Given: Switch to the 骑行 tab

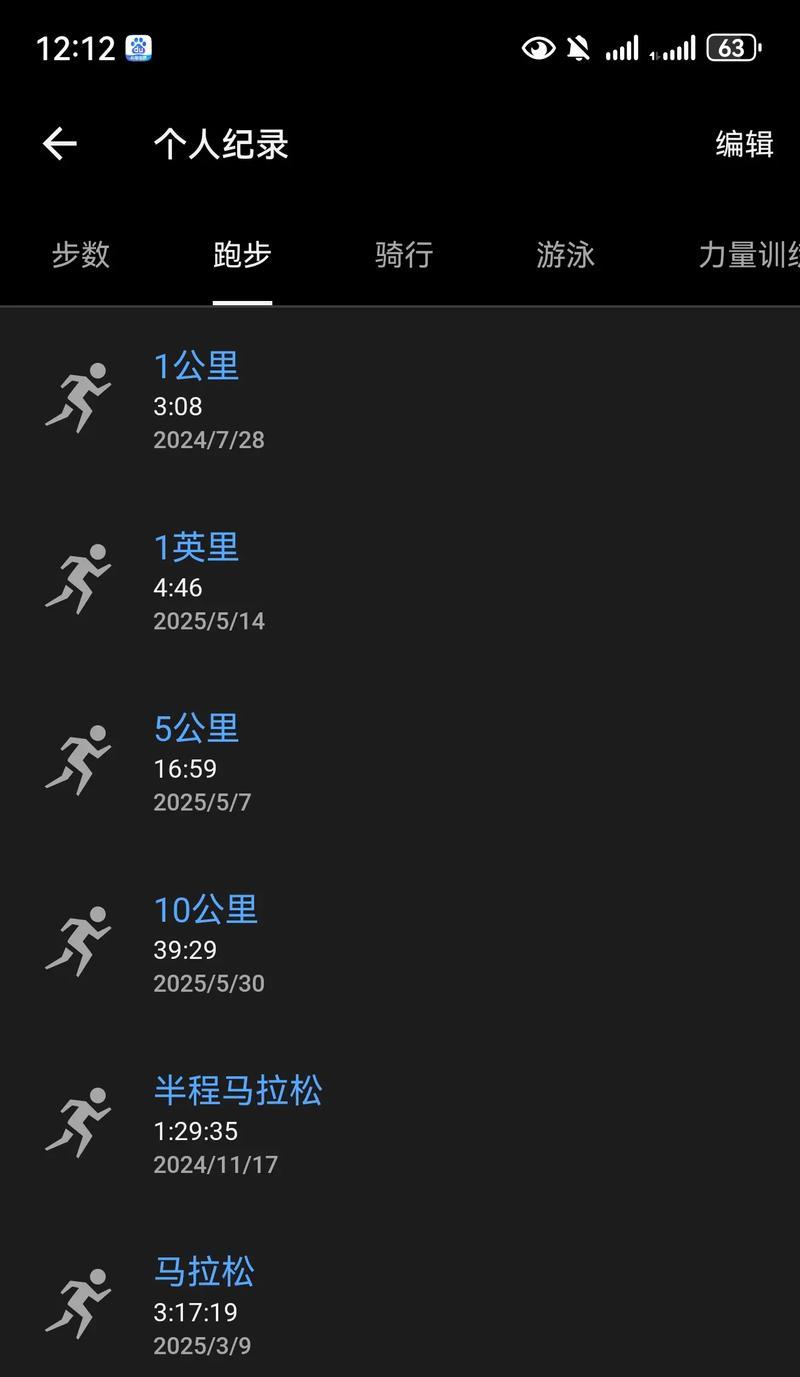Looking at the screenshot, I should coord(404,255).
